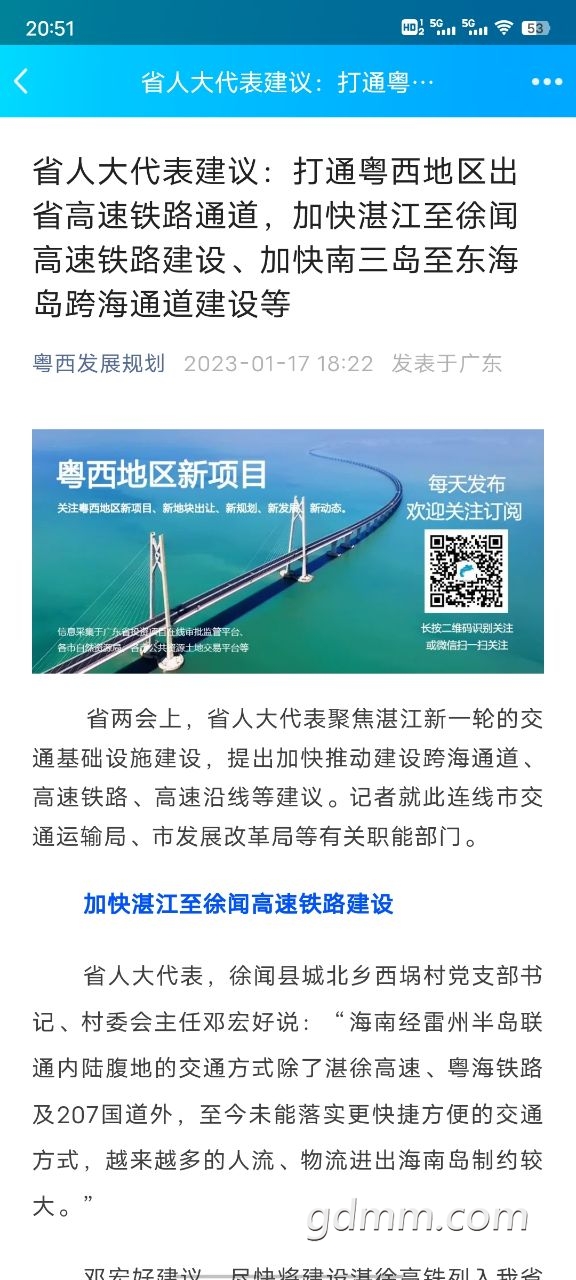Image resolution: width=576 pixels, height=1280 pixels.
Task: Go back using the header arrow
Action: pos(22,82)
